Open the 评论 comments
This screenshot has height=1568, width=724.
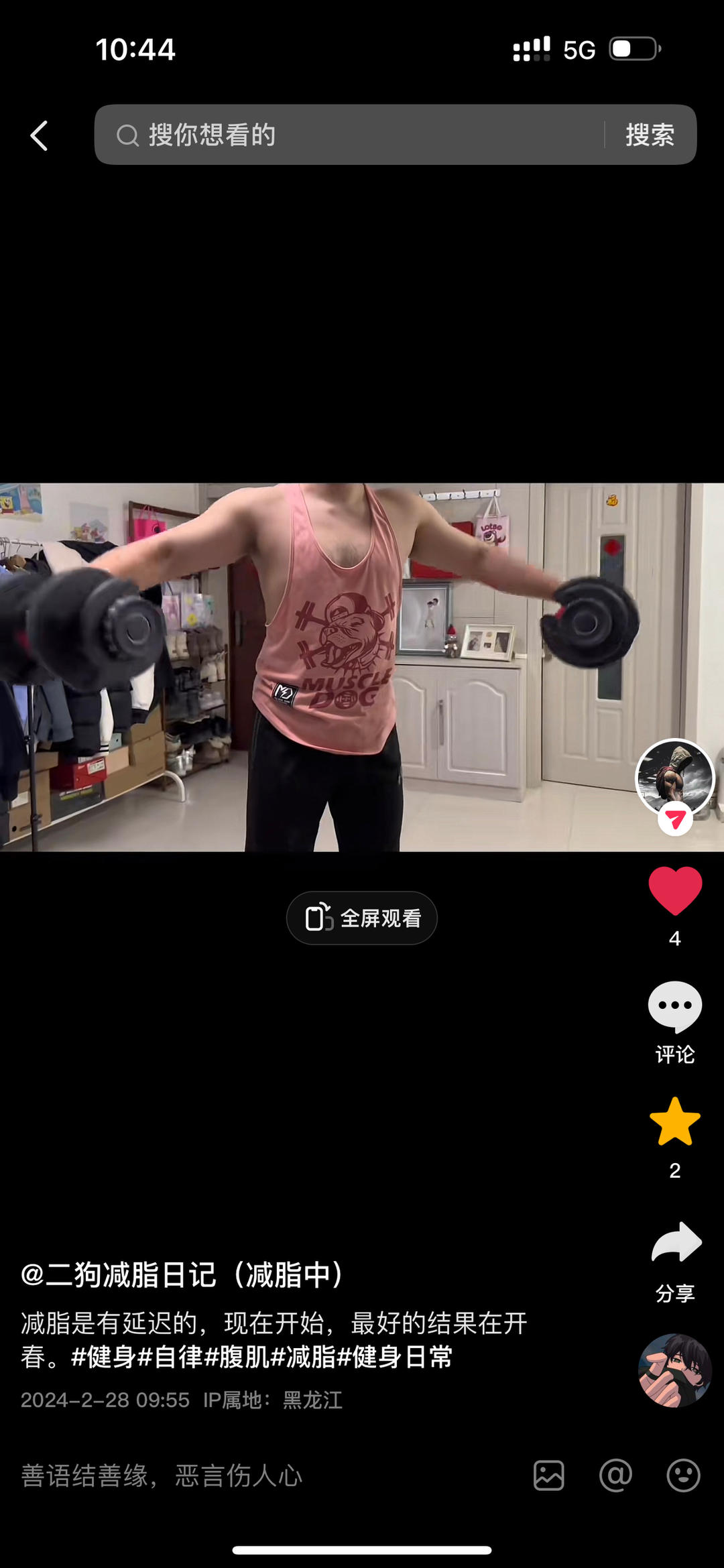coord(674,1007)
